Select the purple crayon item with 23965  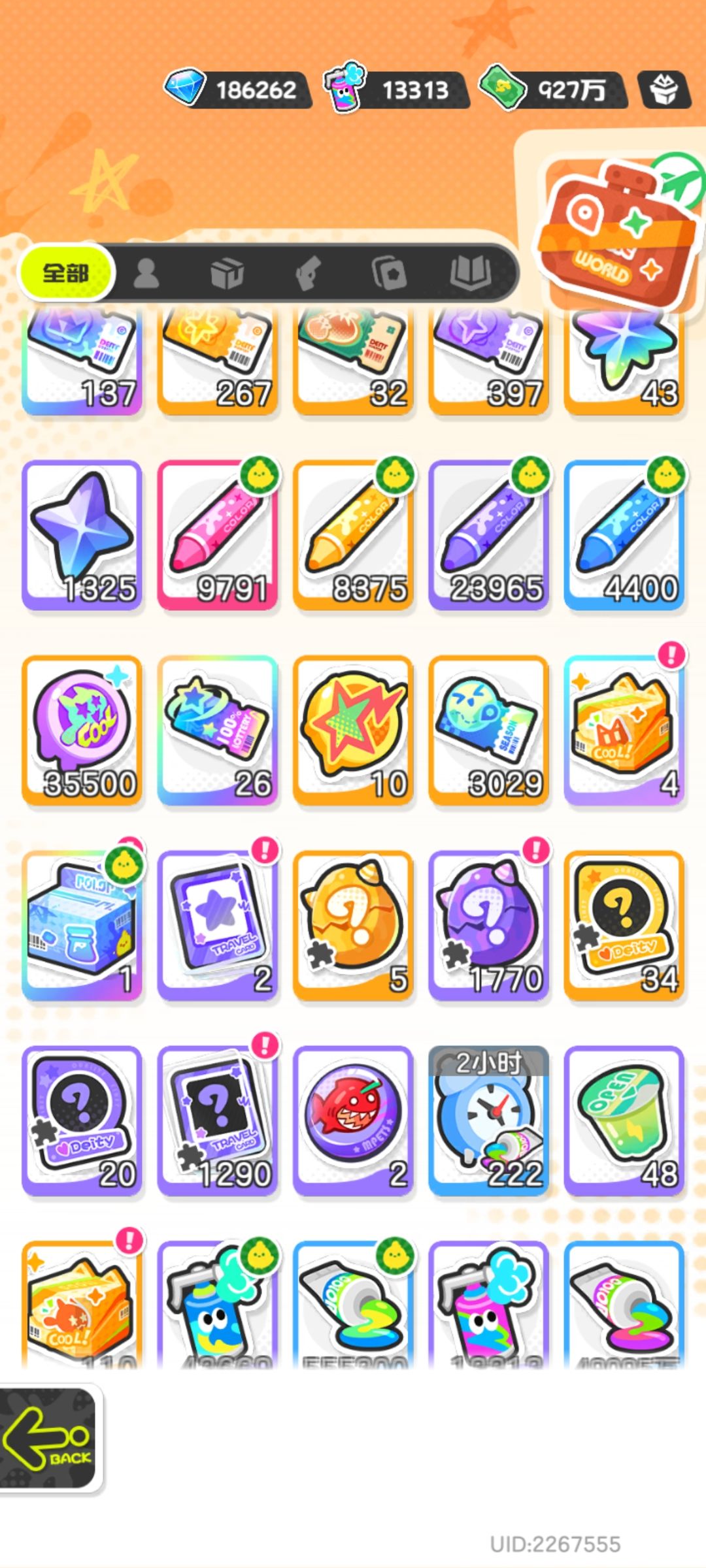tap(488, 534)
